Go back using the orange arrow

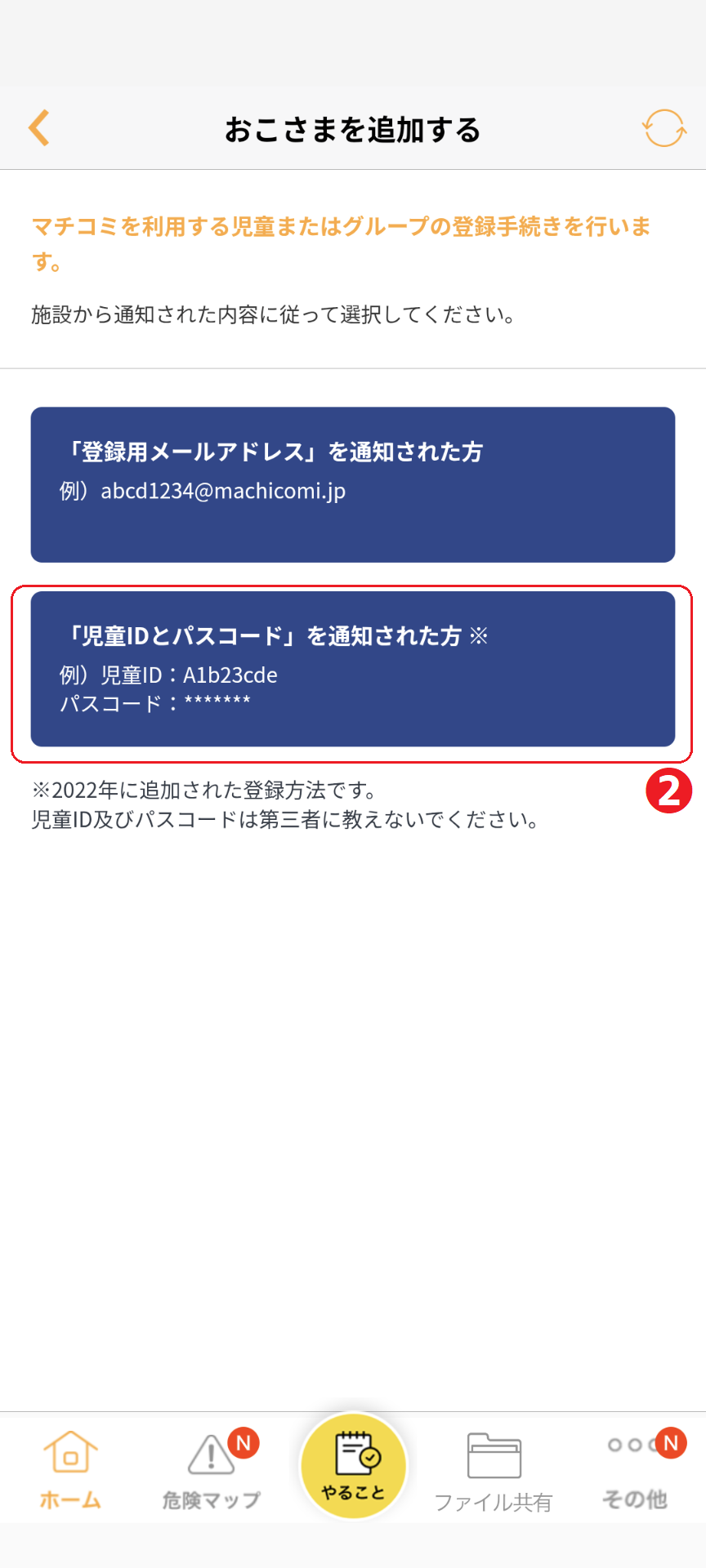coord(39,128)
